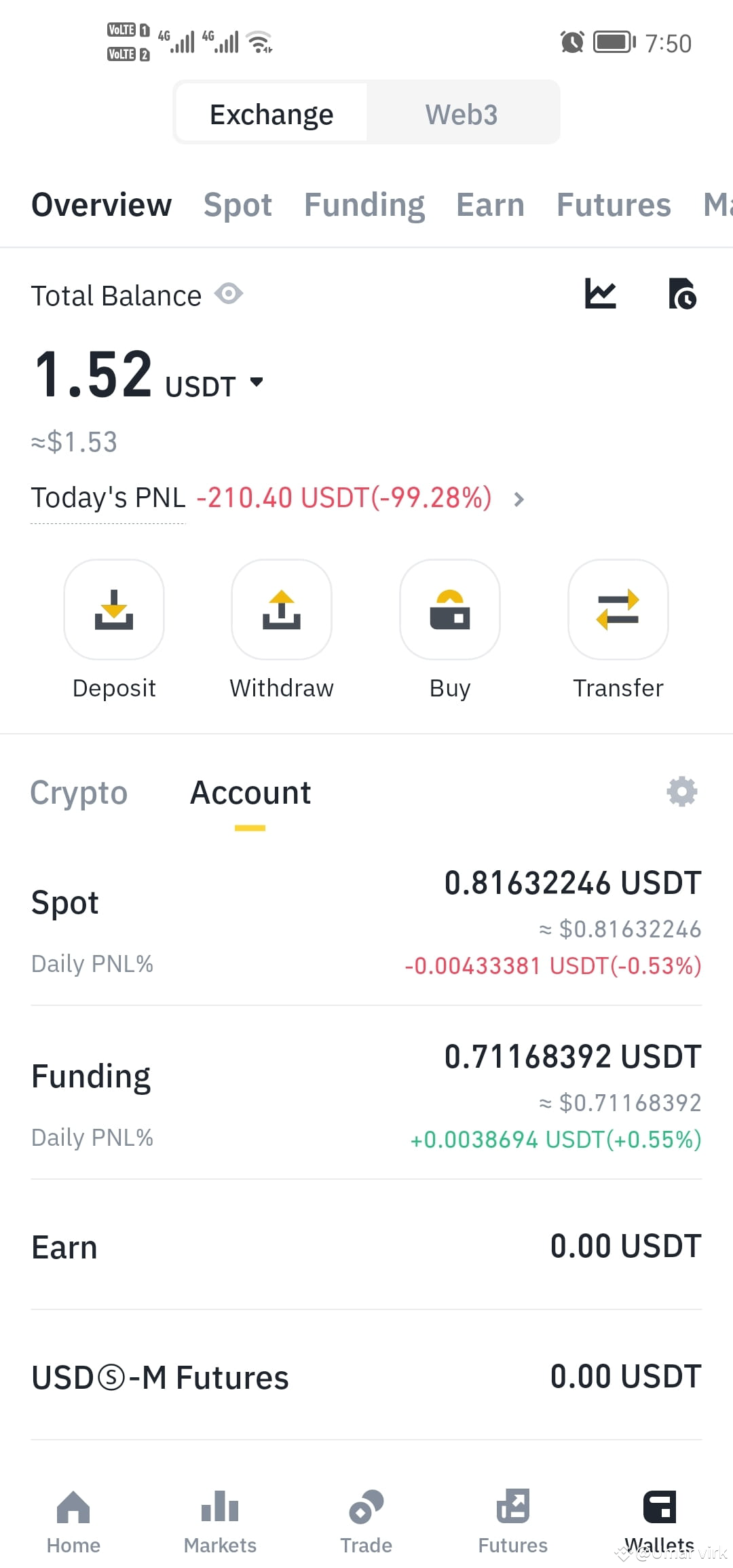
Task: Tap the Transfer arrows icon
Action: tap(618, 610)
